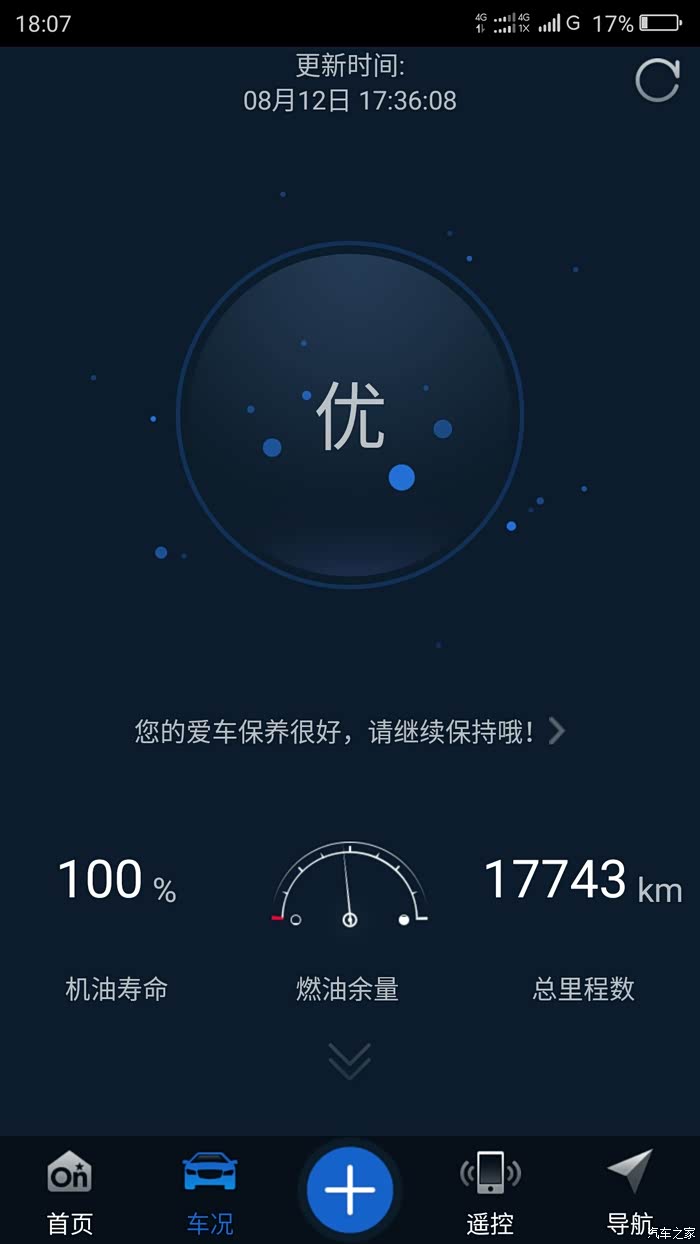This screenshot has height=1244, width=700.
Task: Expand more vehicle details with down chevron
Action: click(349, 1060)
